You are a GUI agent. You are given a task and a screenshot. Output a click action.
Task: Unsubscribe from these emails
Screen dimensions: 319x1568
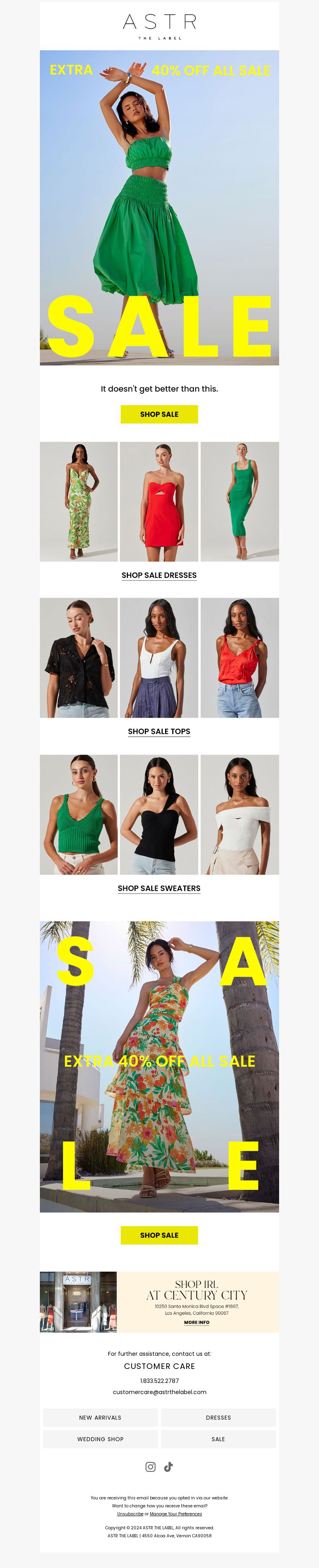click(x=130, y=1514)
